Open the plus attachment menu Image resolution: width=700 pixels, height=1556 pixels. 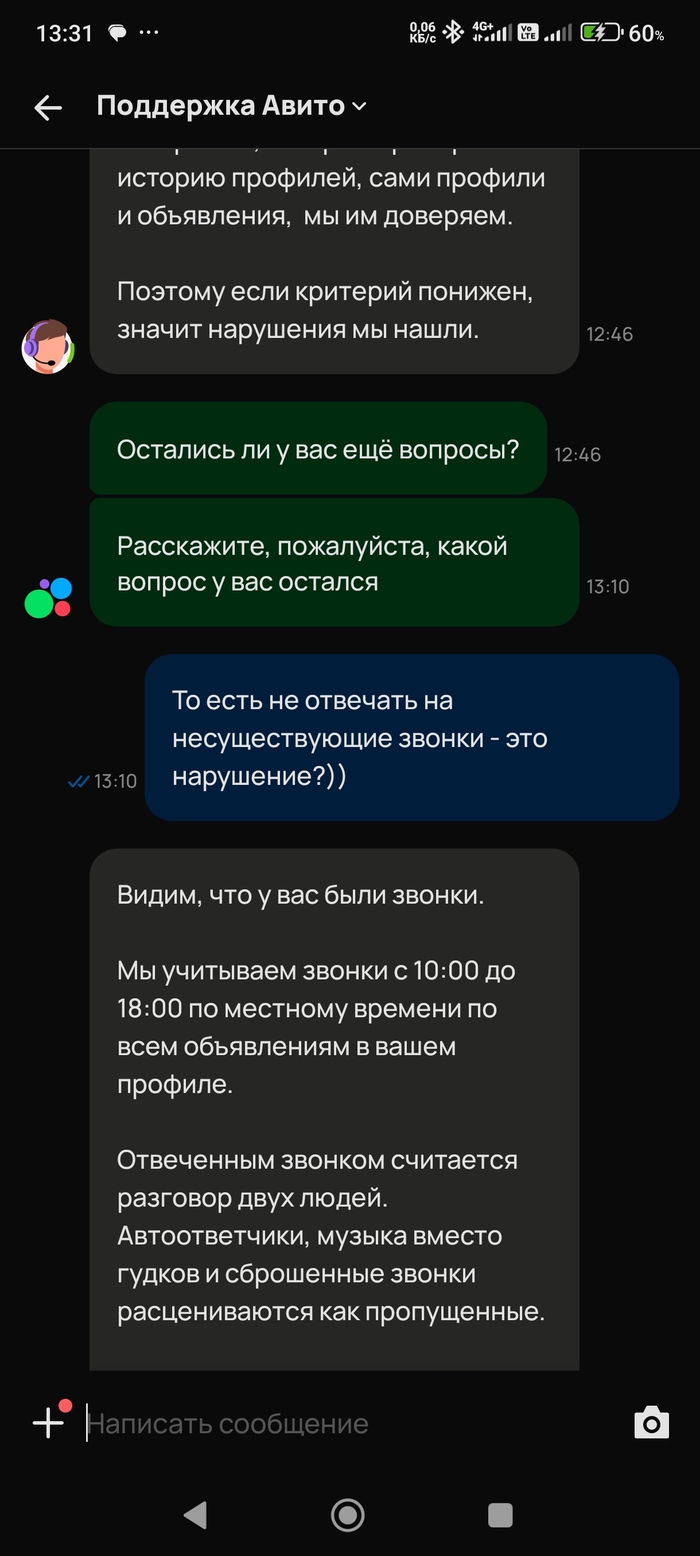click(48, 1422)
